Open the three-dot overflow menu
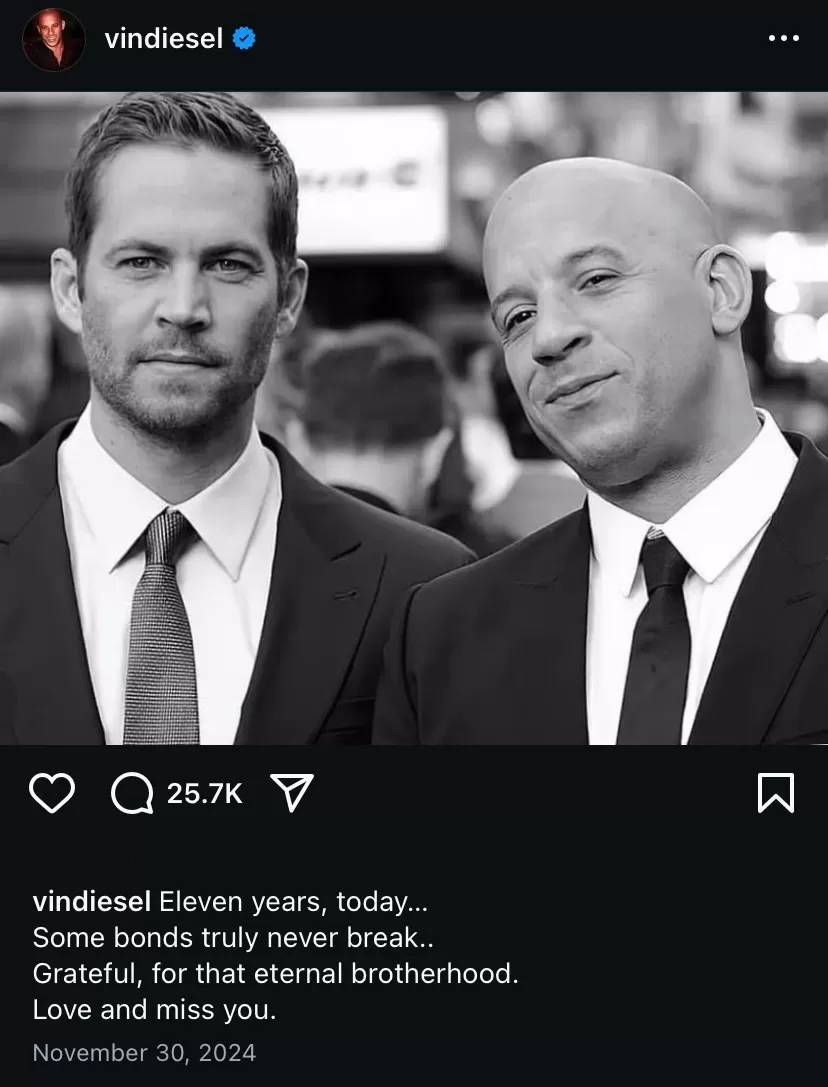This screenshot has height=1087, width=828. coord(783,39)
